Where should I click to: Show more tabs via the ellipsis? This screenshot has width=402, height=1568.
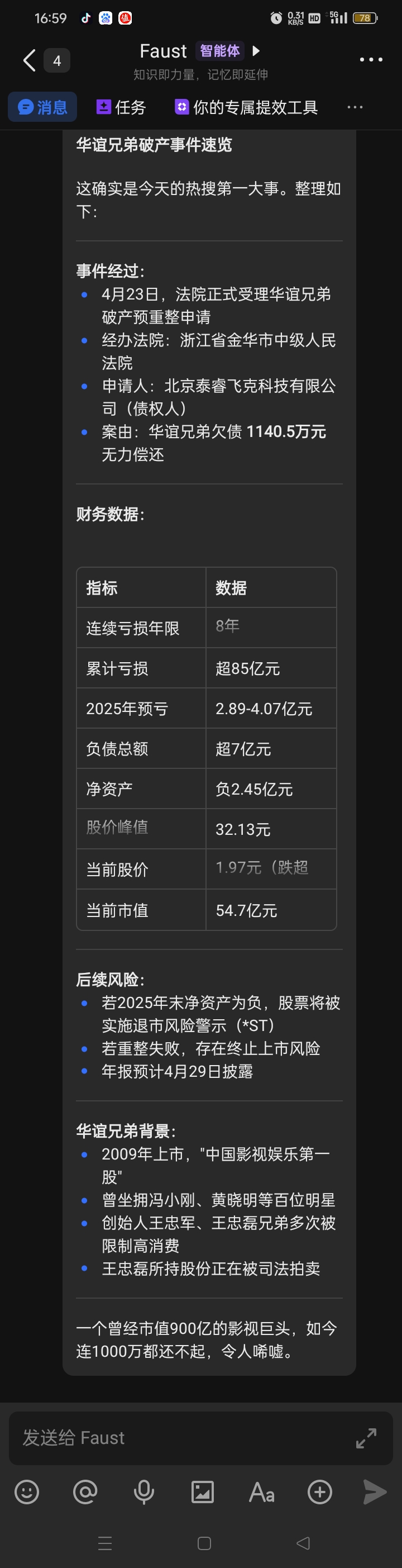point(355,107)
